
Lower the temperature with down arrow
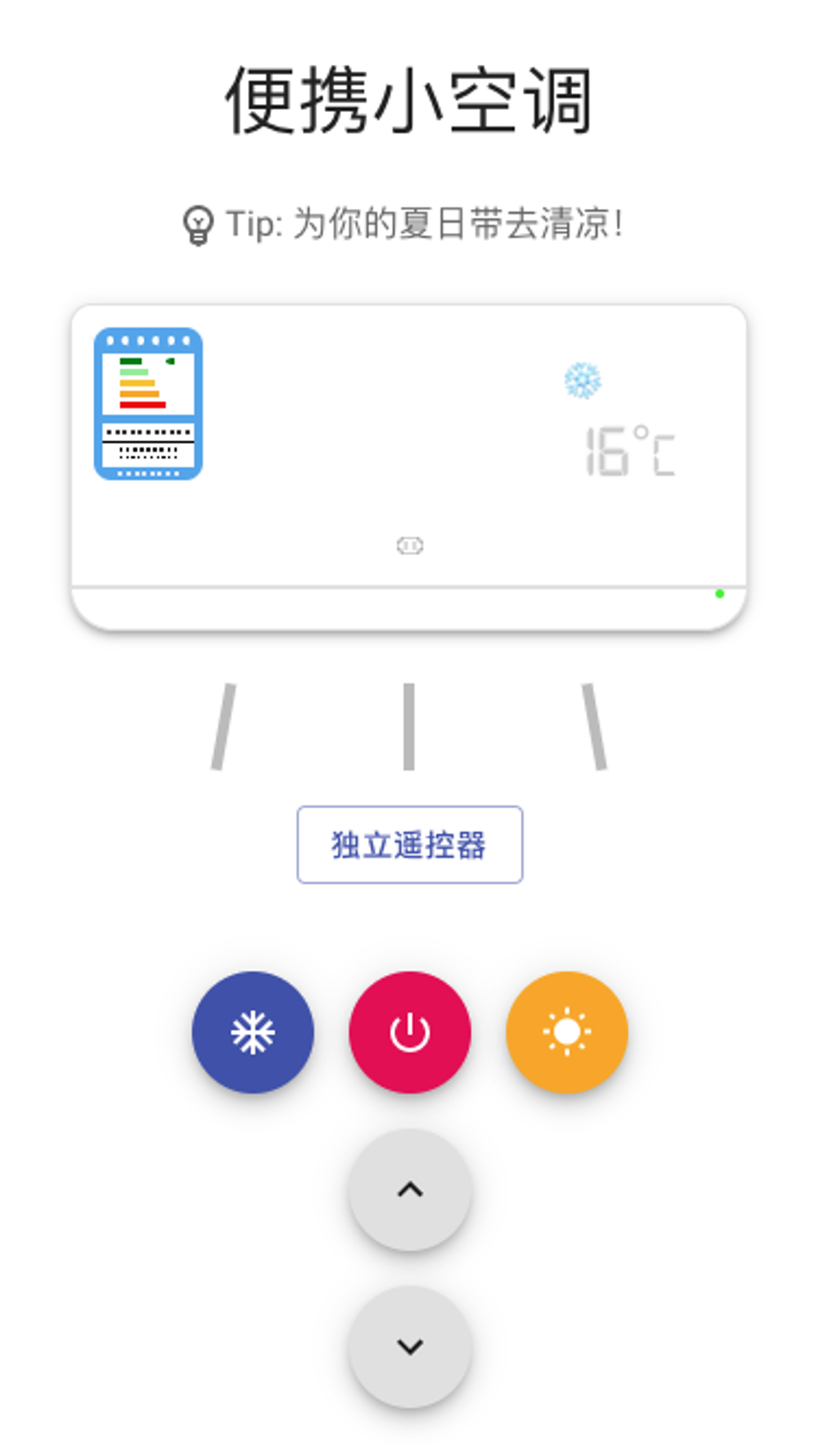[x=410, y=1346]
